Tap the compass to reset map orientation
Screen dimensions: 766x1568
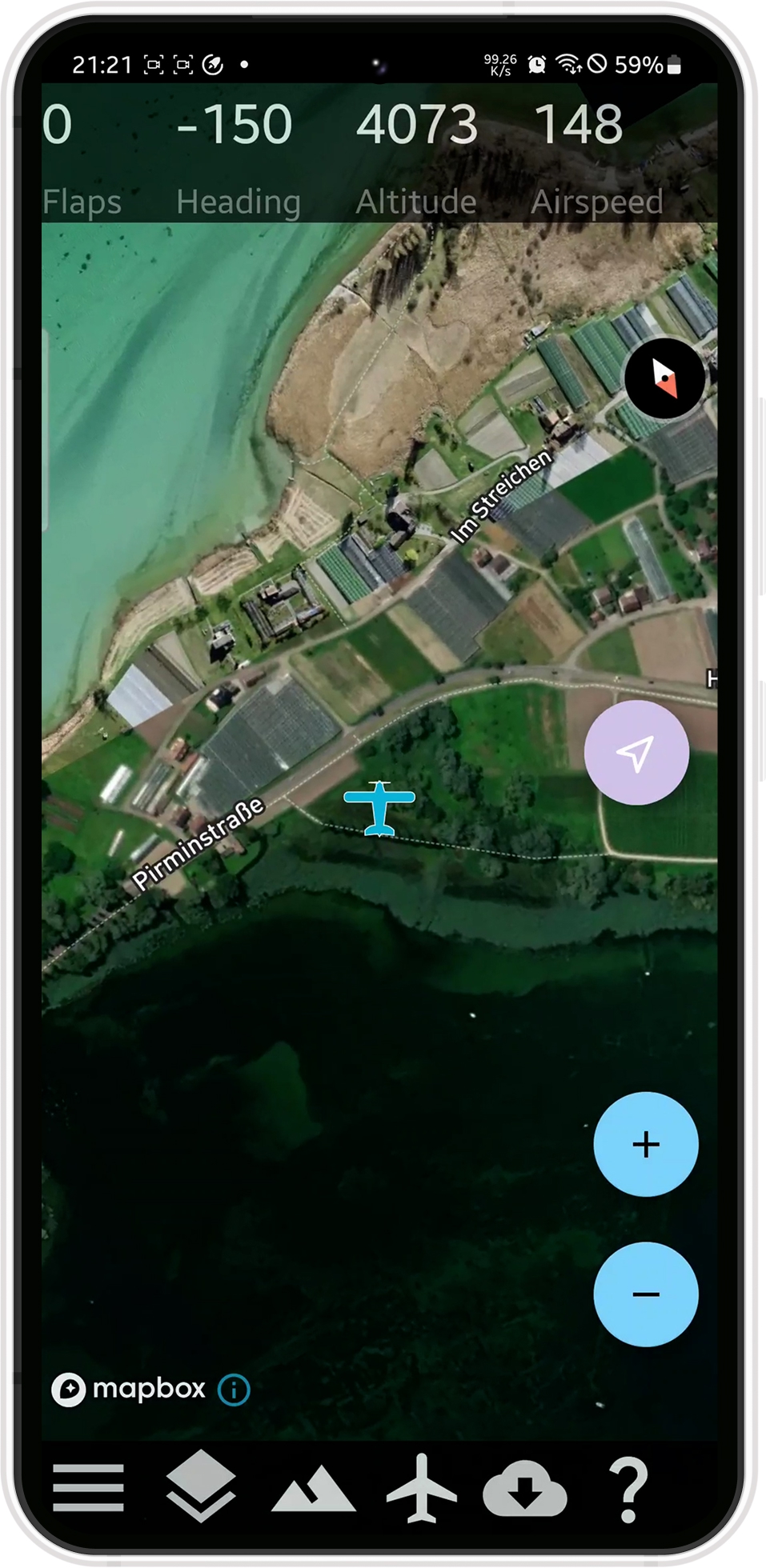pos(664,378)
